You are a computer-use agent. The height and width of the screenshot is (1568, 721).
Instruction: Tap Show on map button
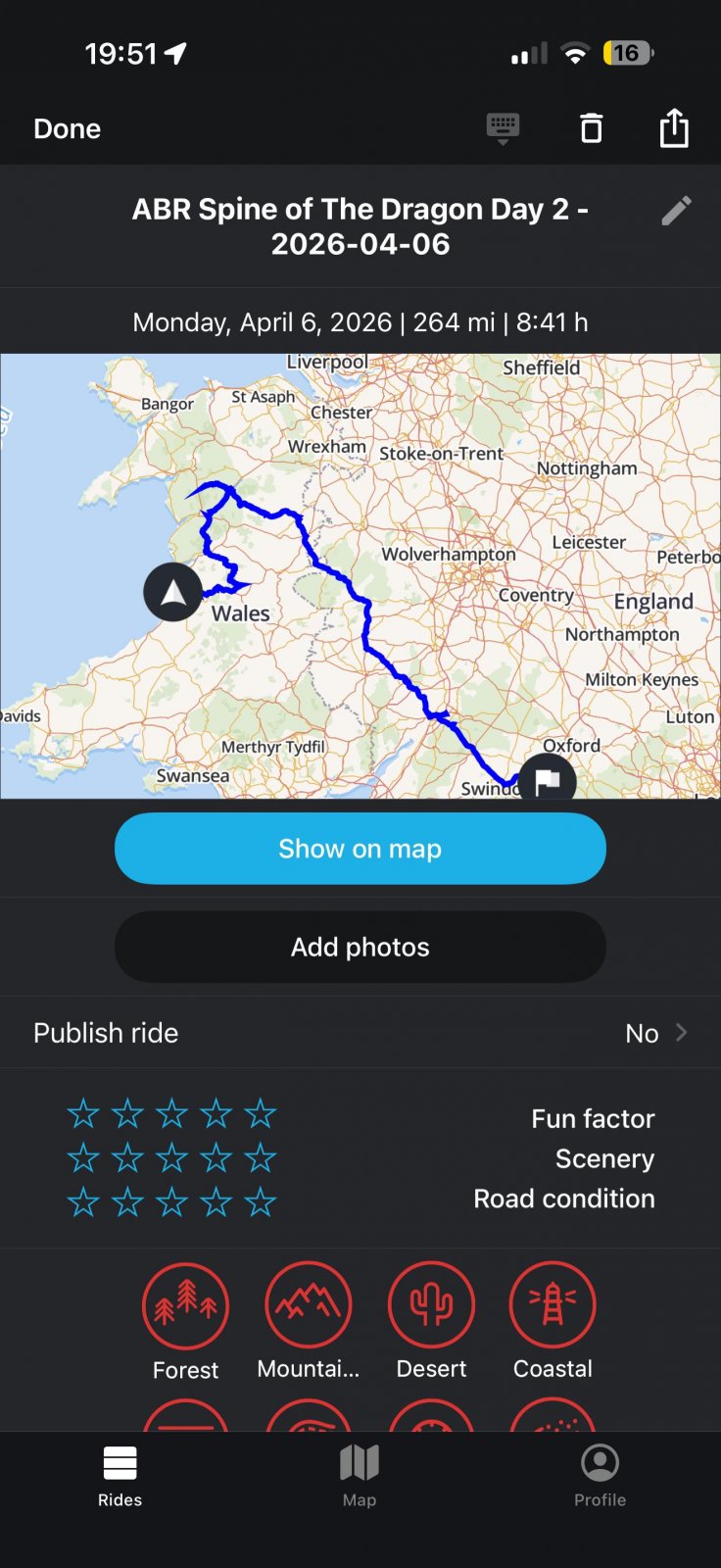[x=360, y=849]
